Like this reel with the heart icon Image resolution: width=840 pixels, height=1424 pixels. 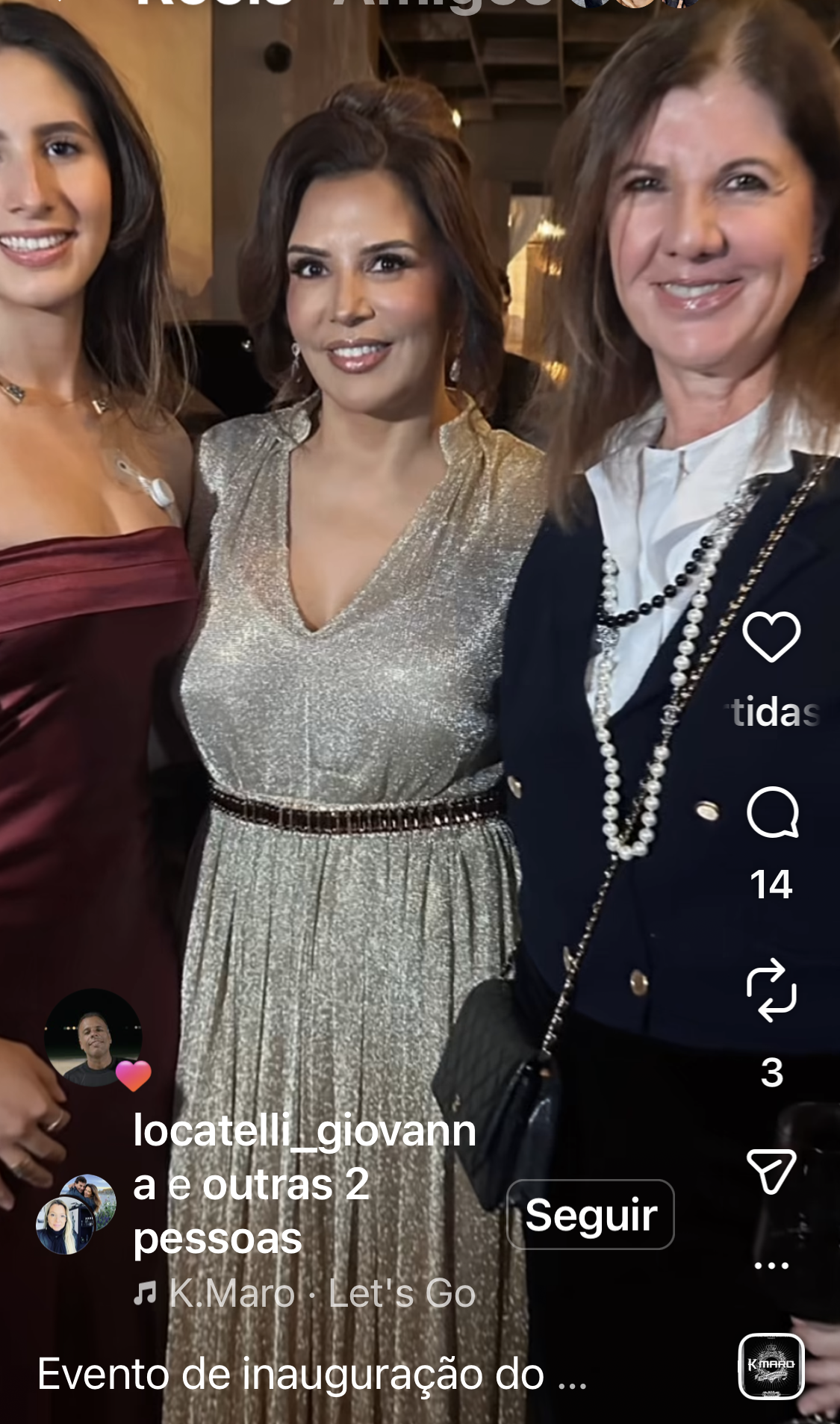(771, 636)
